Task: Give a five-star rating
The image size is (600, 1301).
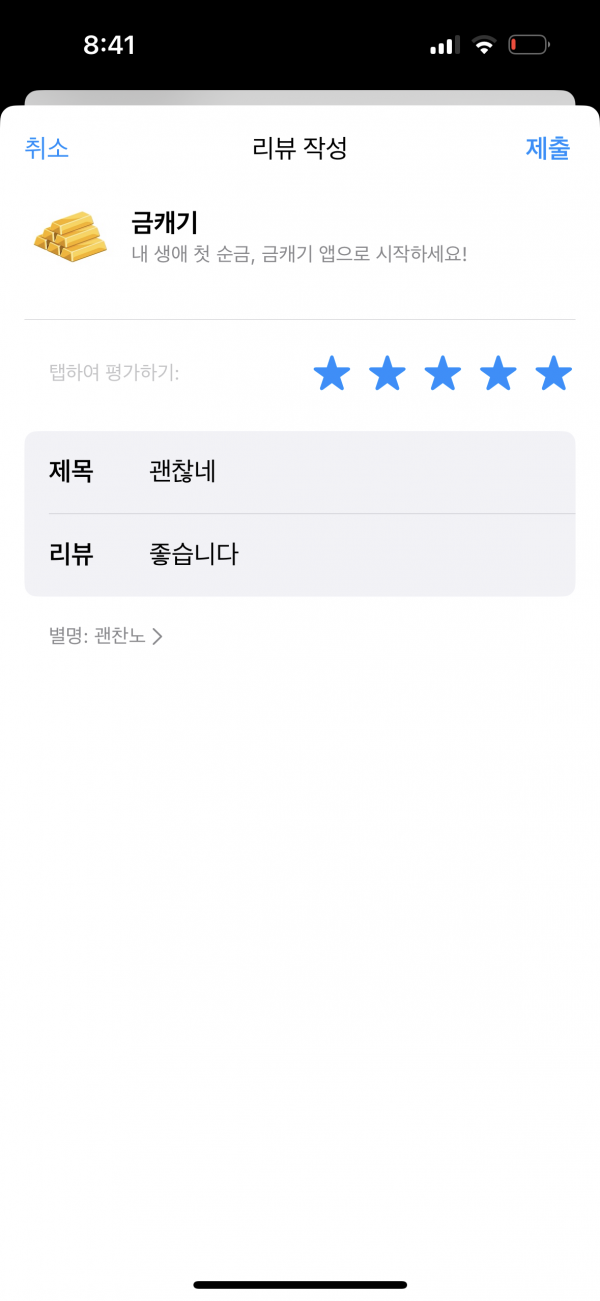Action: click(553, 374)
